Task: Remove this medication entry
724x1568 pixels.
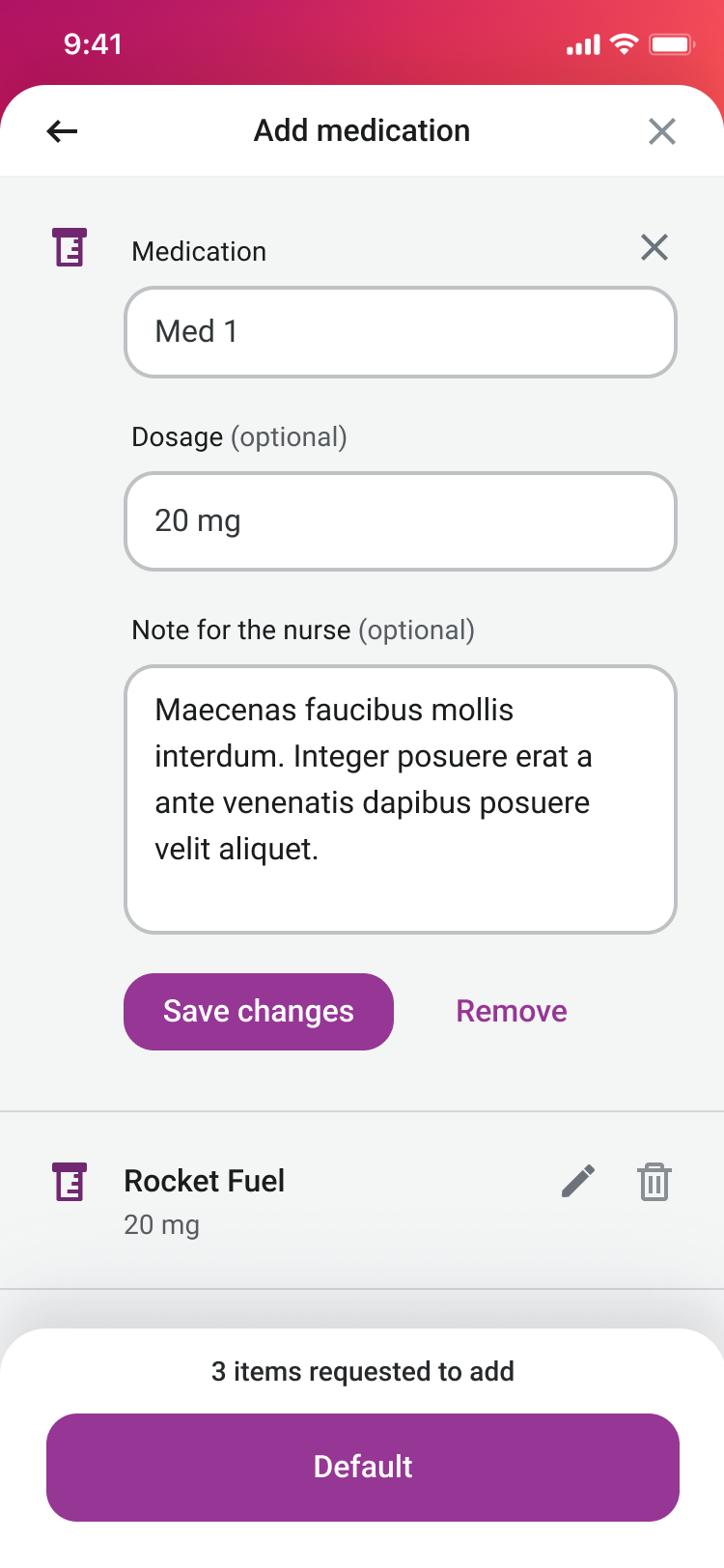Action: pos(512,1012)
